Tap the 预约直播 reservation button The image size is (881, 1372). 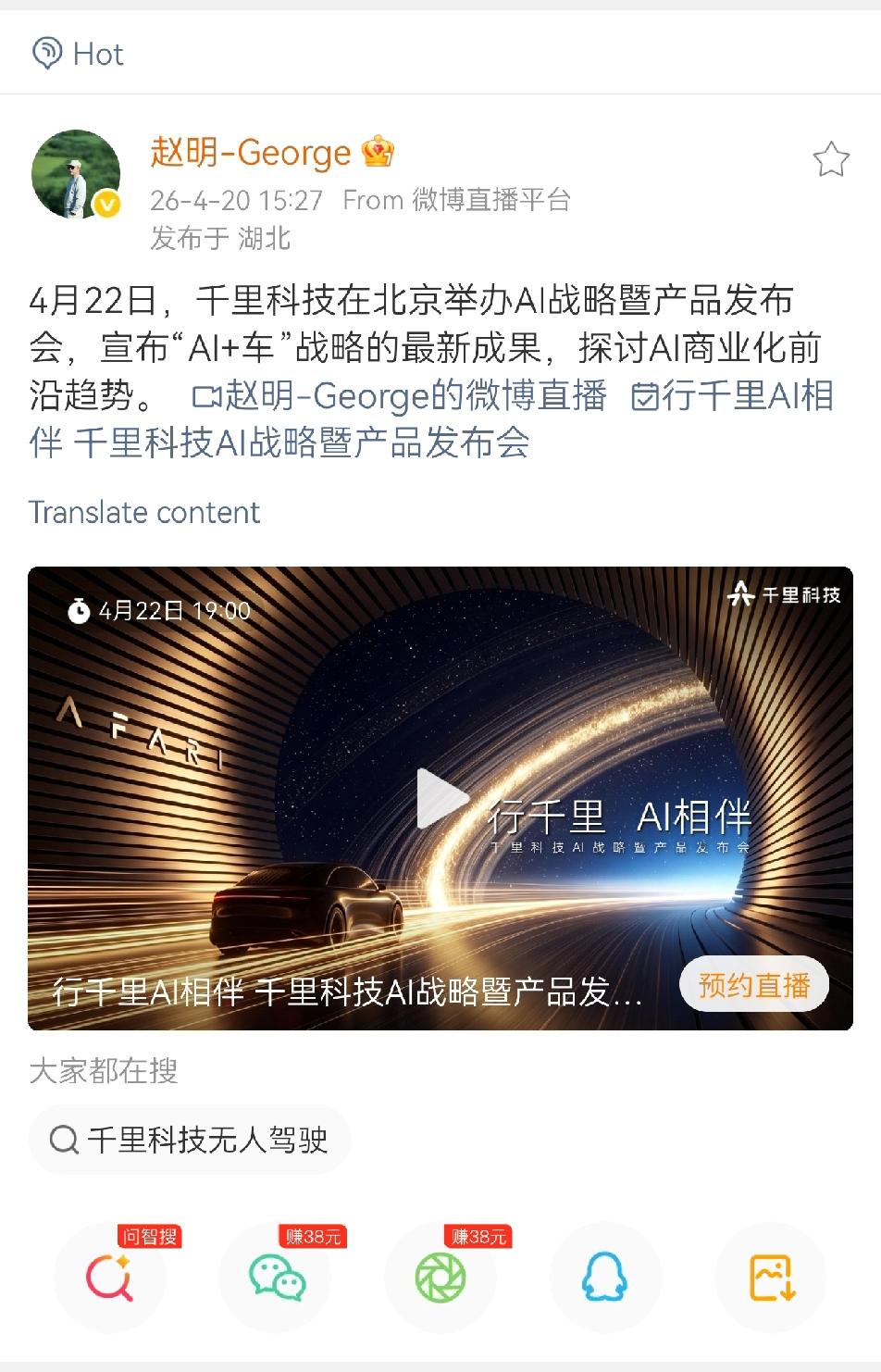[753, 985]
